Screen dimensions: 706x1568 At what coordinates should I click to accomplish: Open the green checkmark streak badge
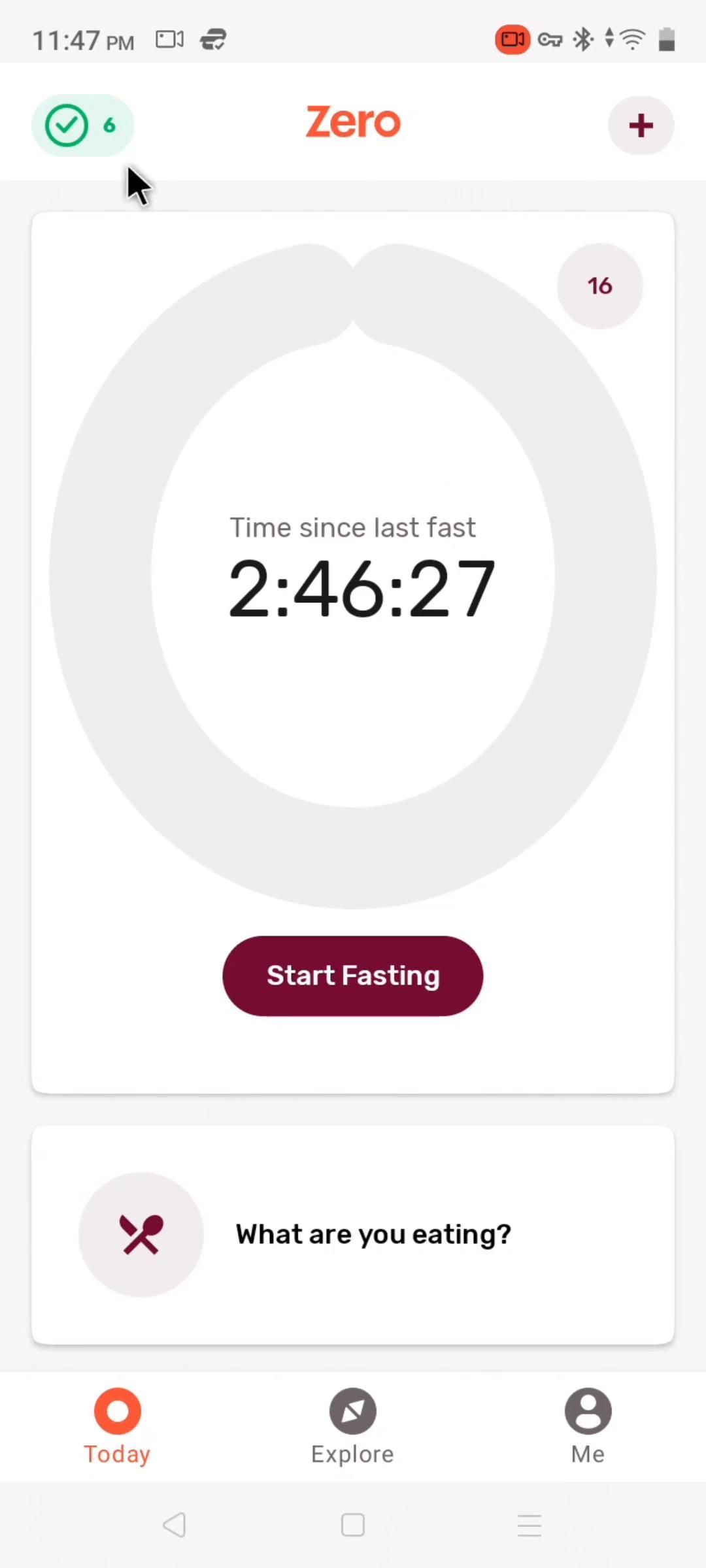pos(82,125)
